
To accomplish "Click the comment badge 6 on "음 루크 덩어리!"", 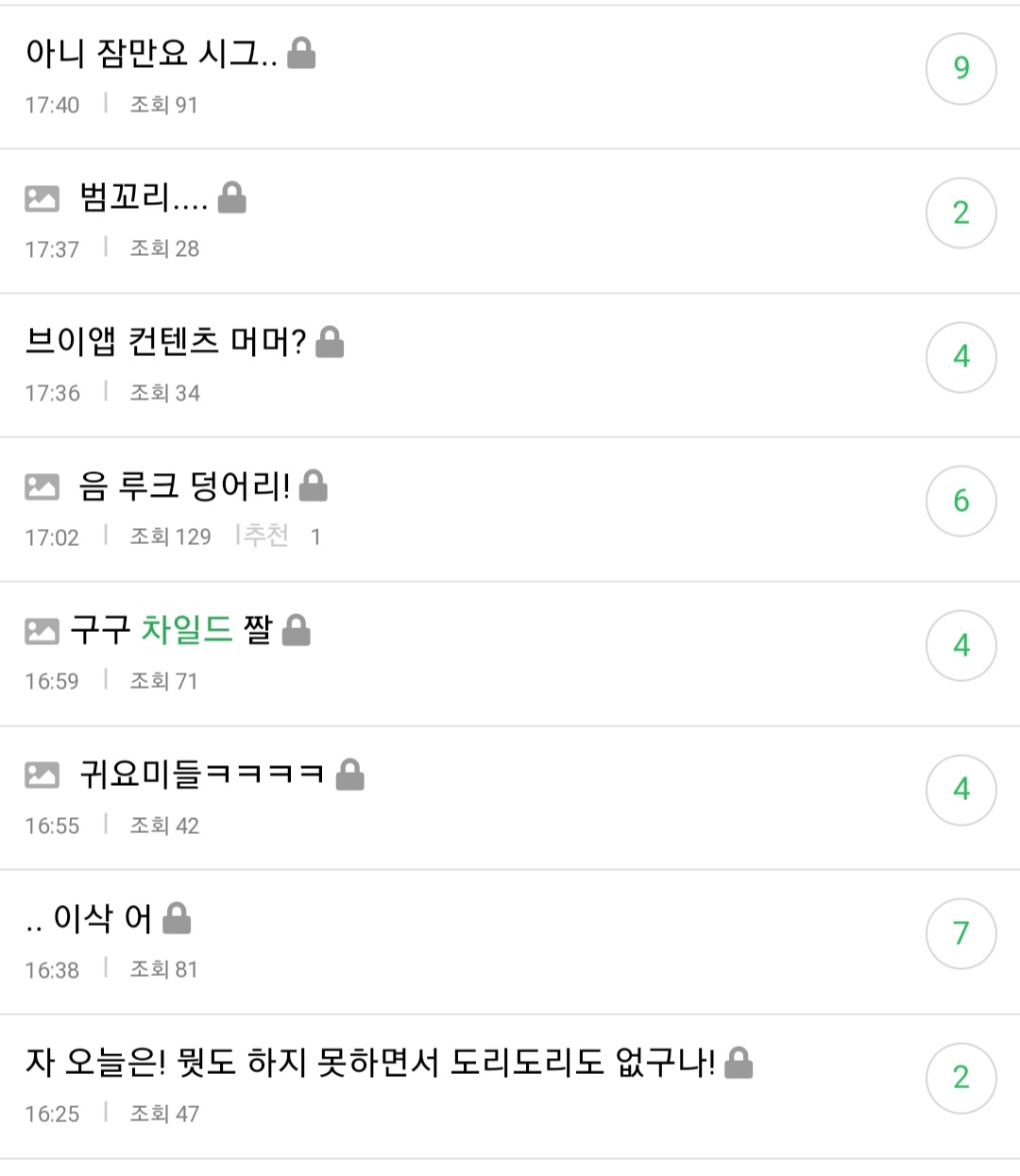I will click(x=961, y=501).
